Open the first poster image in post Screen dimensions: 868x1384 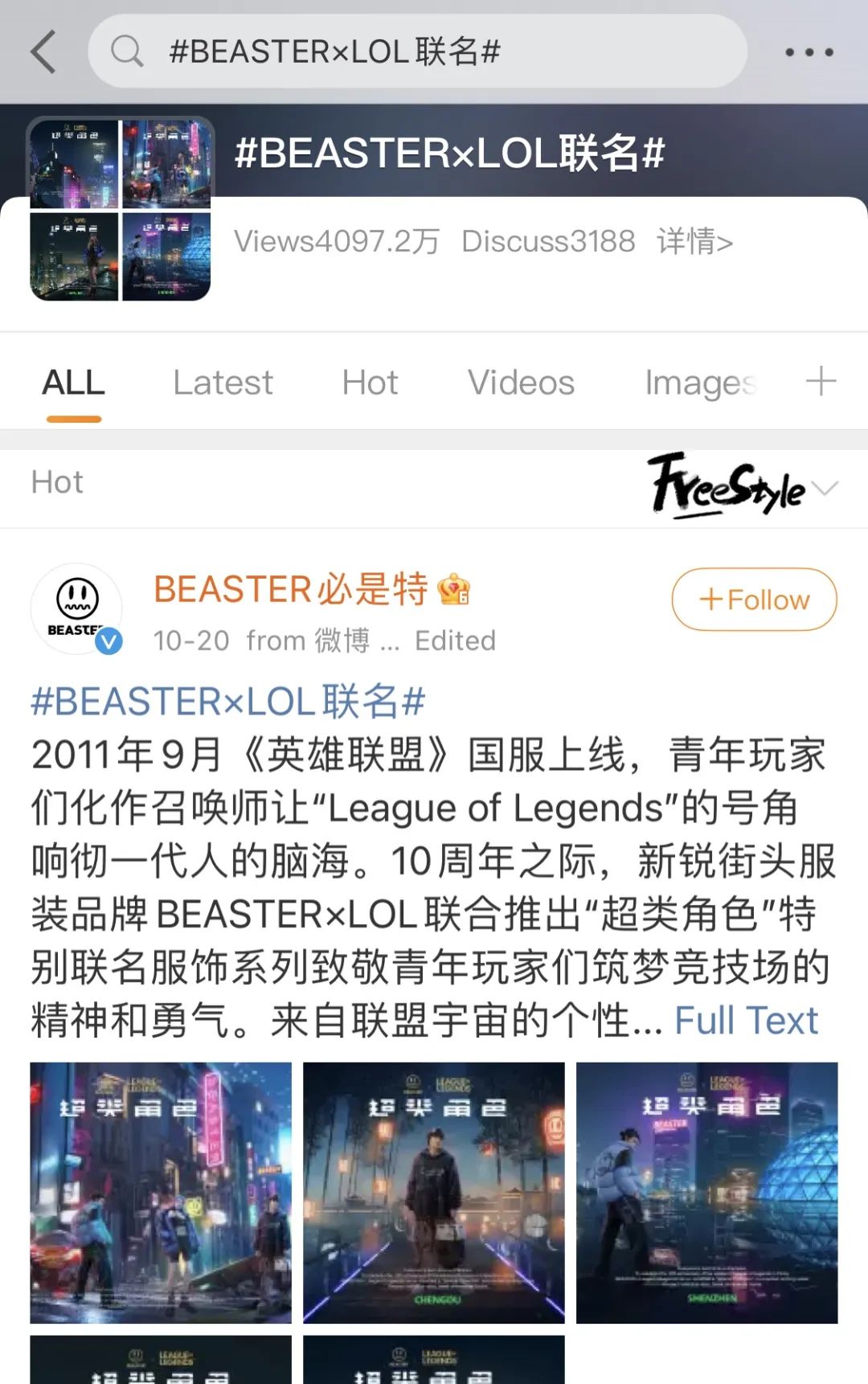161,1193
